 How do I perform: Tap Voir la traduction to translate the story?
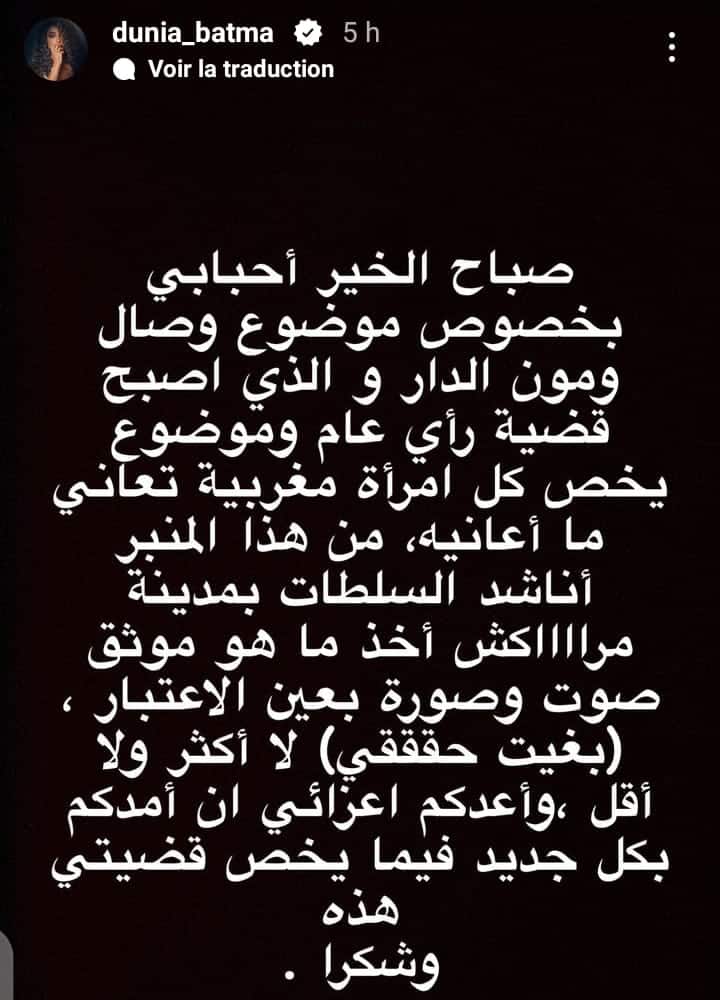pyautogui.click(x=239, y=69)
